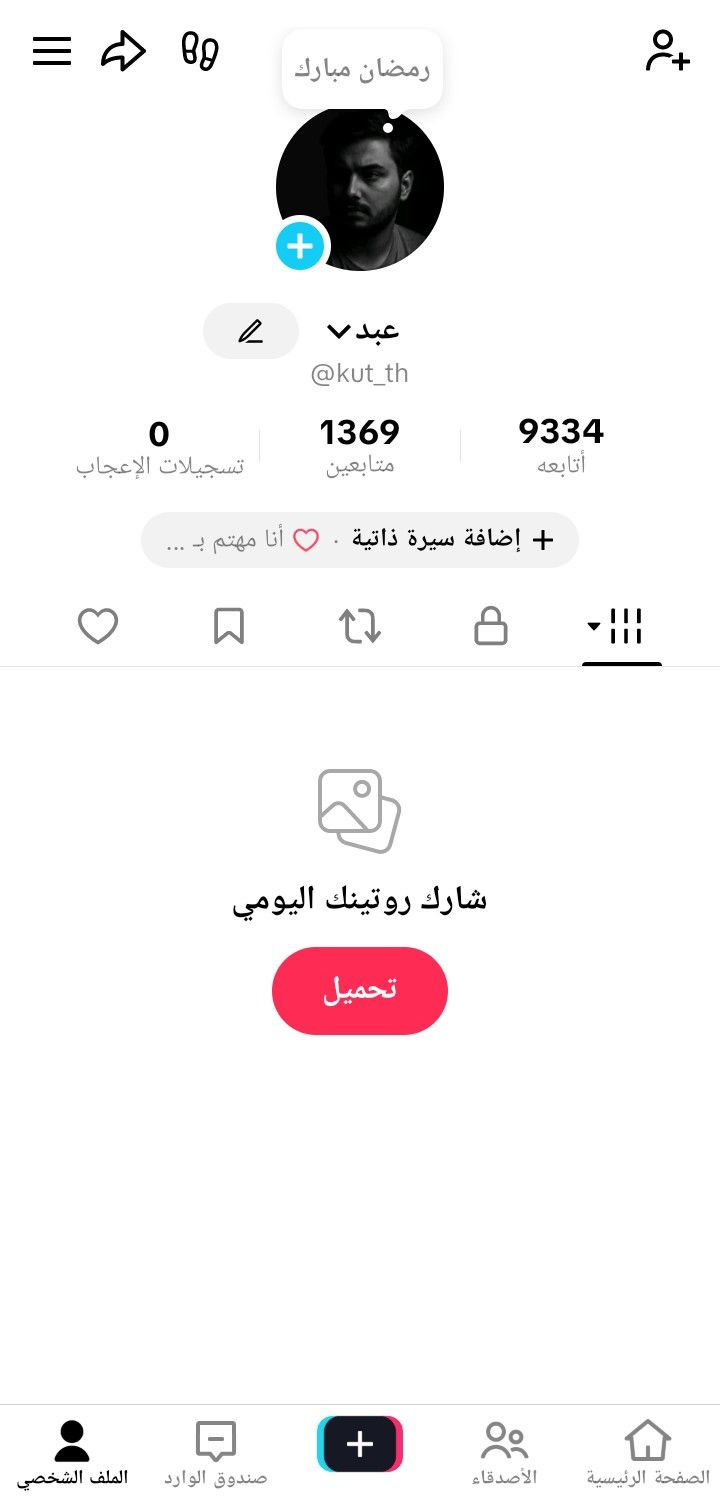Open the hamburger menu
Viewport: 720px width, 1507px height.
pos(52,51)
